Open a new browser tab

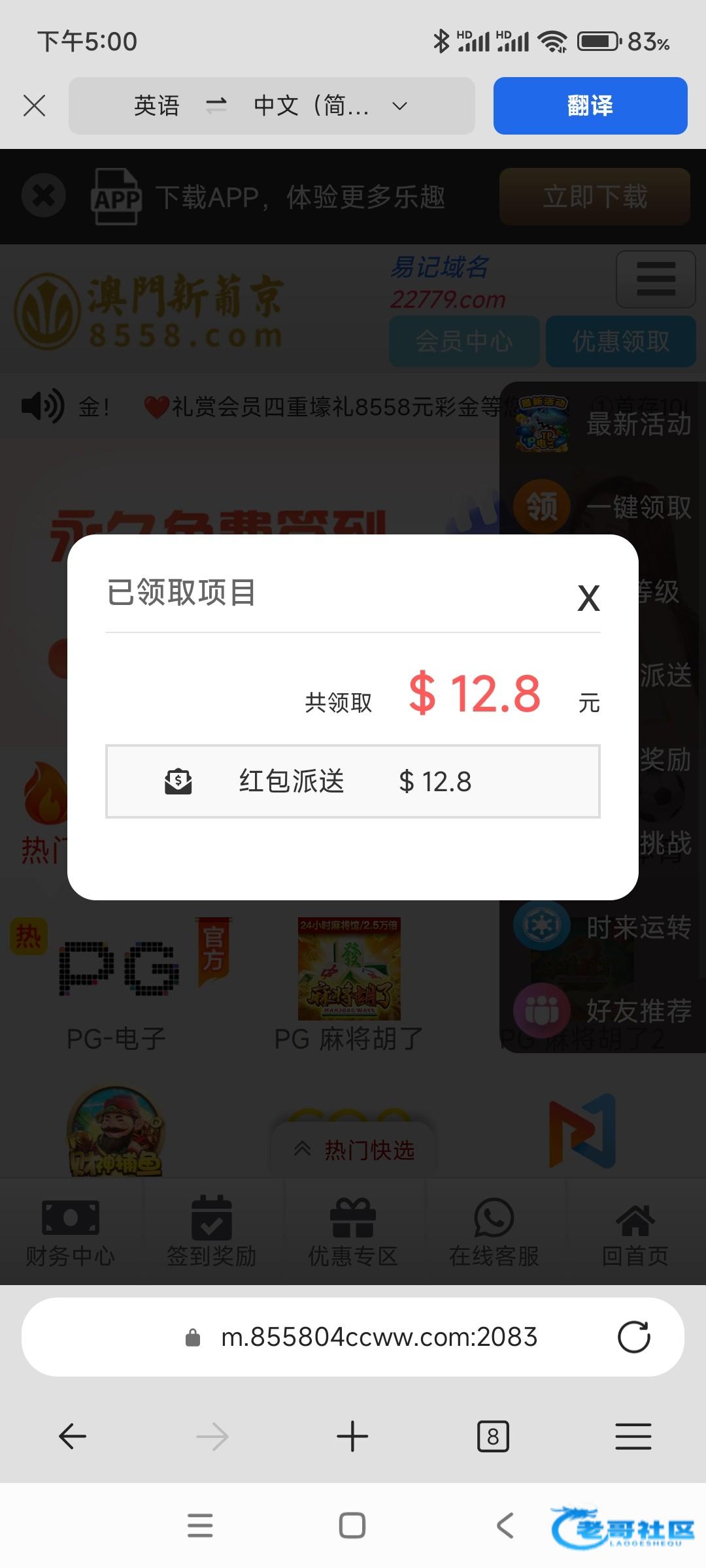(x=352, y=1436)
